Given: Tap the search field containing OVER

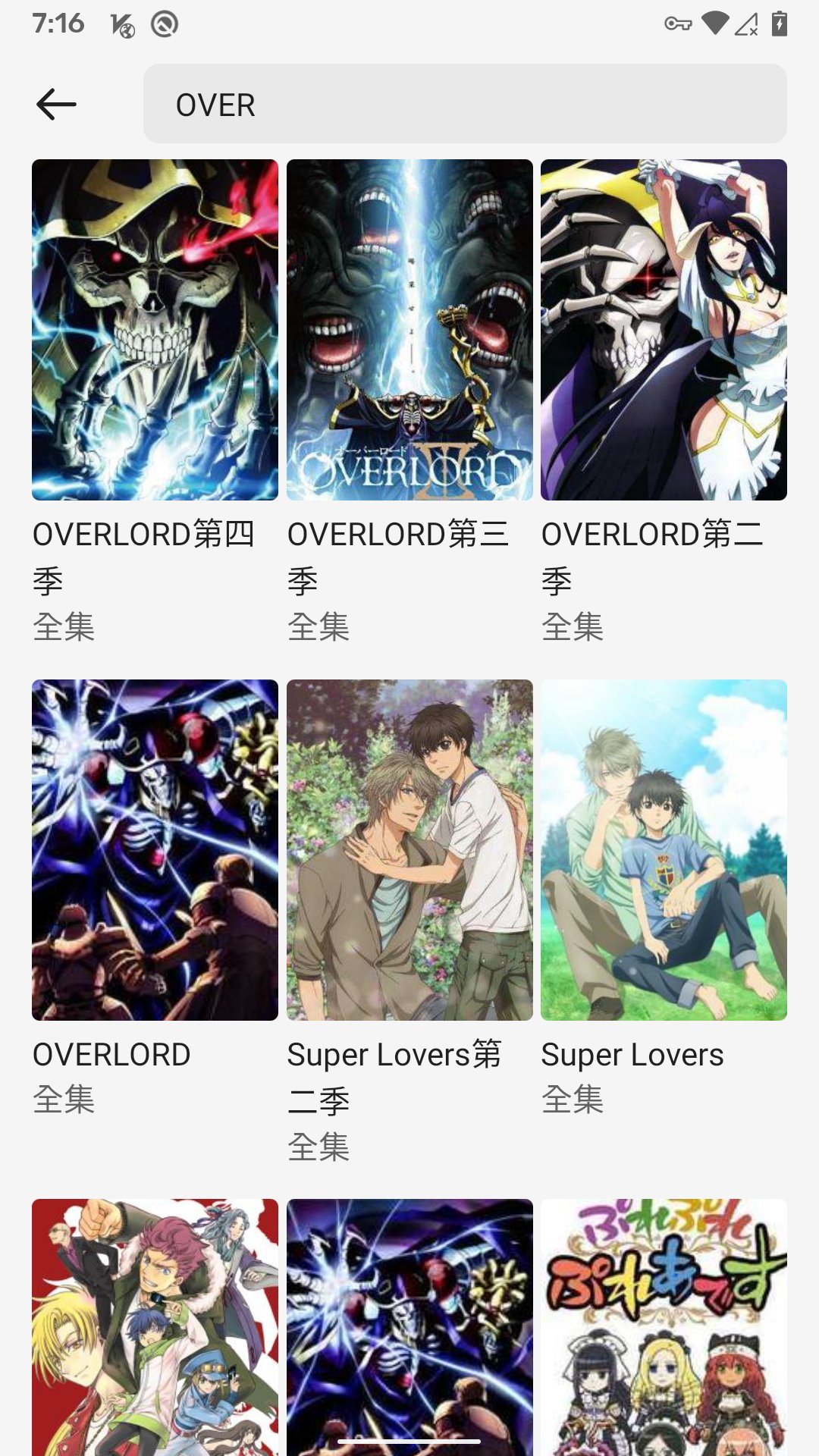Looking at the screenshot, I should pyautogui.click(x=464, y=104).
